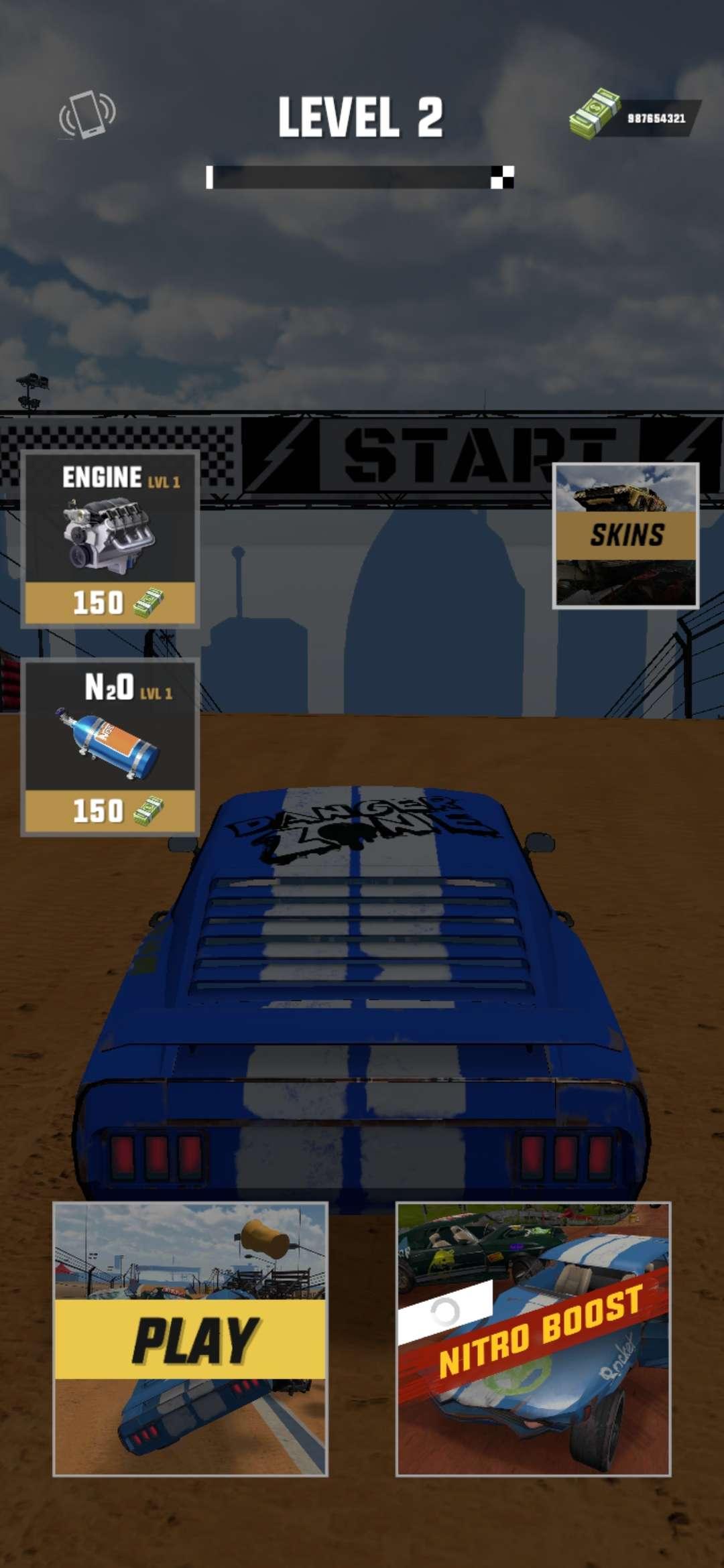Open the Skins menu
The image size is (724, 1568).
[x=625, y=535]
